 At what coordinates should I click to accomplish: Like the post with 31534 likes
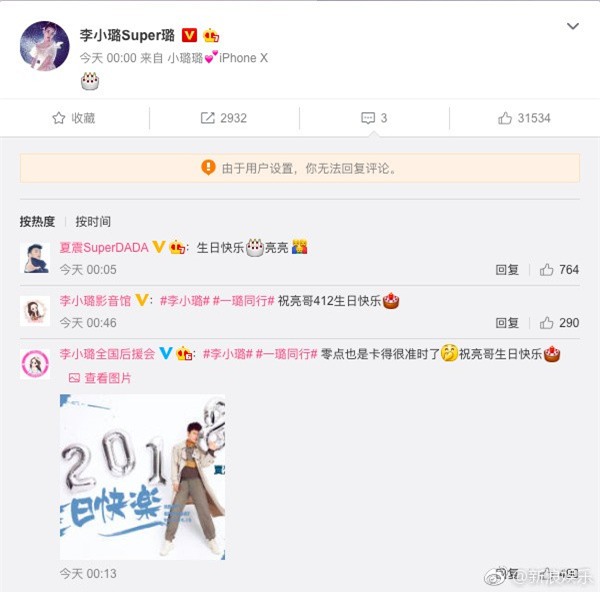point(524,118)
